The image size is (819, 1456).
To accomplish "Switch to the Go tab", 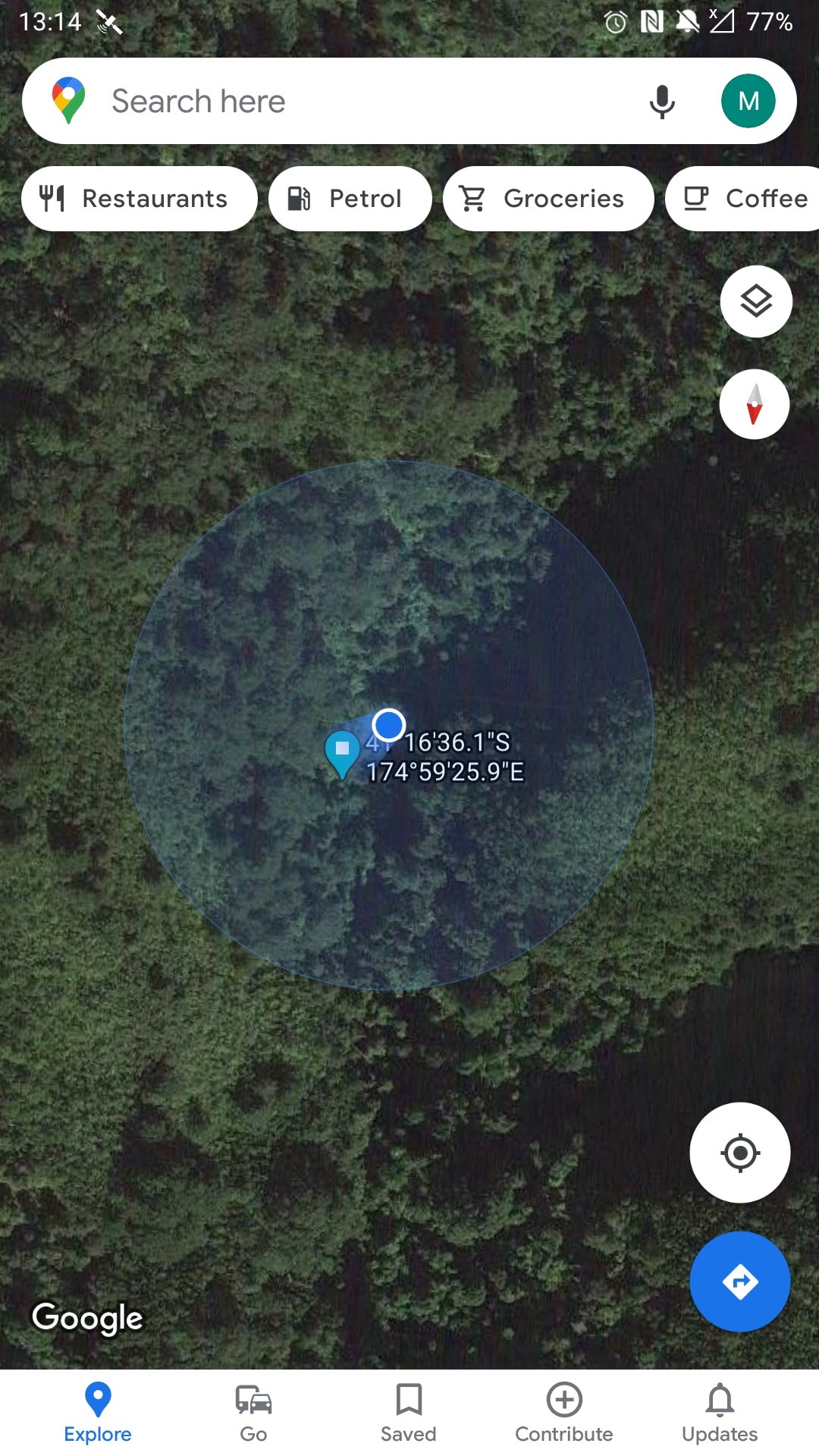I will [253, 1413].
